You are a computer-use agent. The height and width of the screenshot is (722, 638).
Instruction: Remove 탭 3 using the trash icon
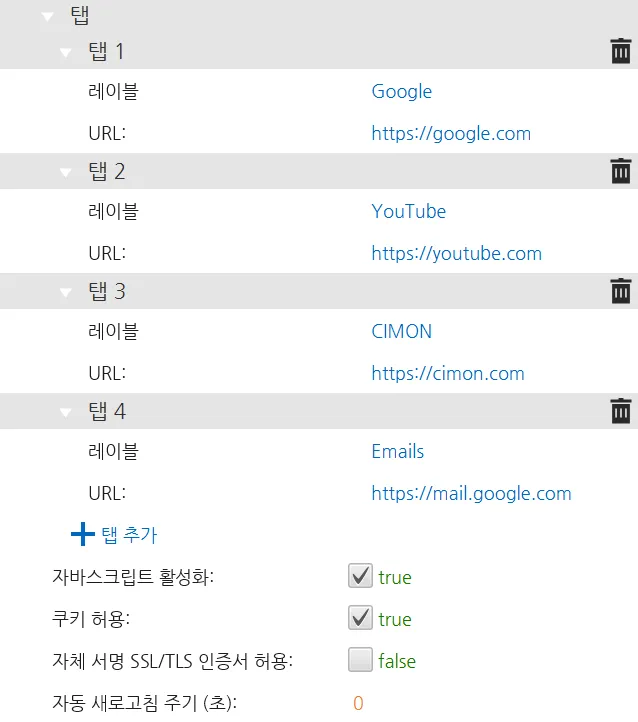tap(620, 291)
